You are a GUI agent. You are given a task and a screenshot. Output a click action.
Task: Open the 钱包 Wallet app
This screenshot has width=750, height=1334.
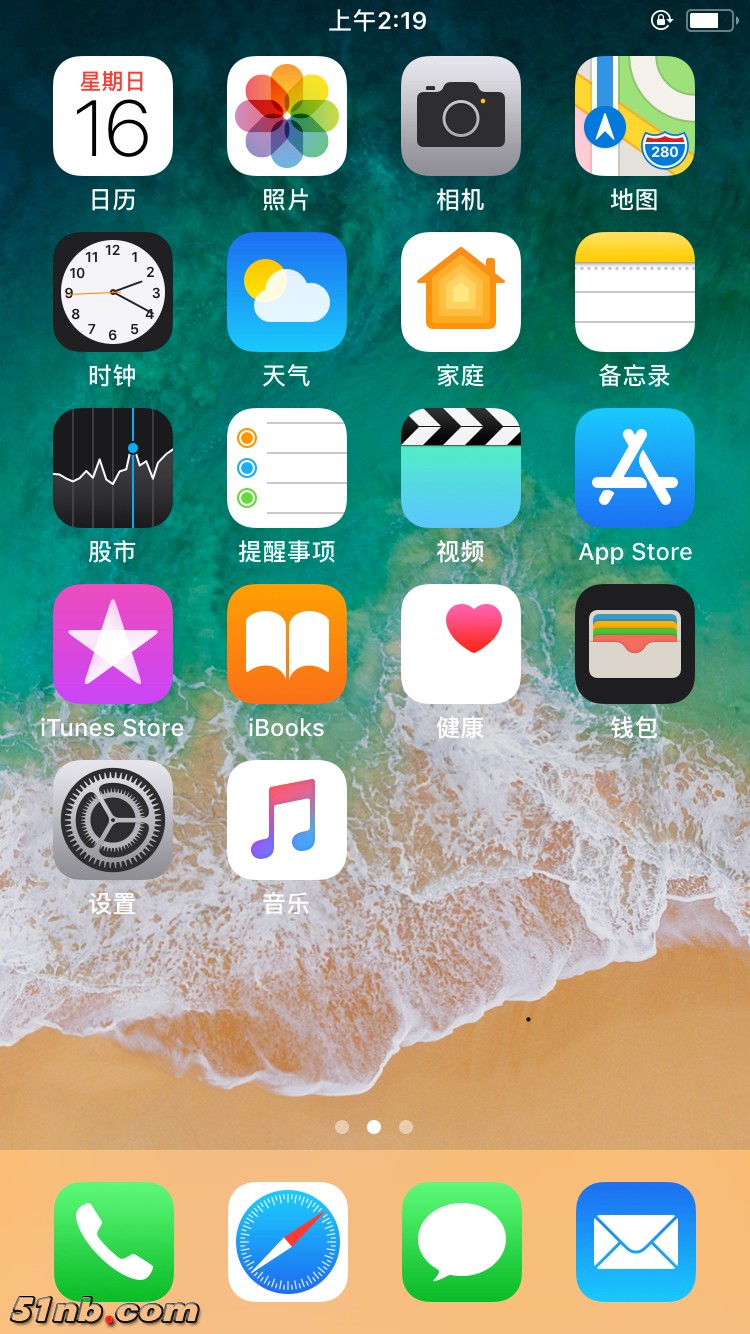click(x=634, y=644)
